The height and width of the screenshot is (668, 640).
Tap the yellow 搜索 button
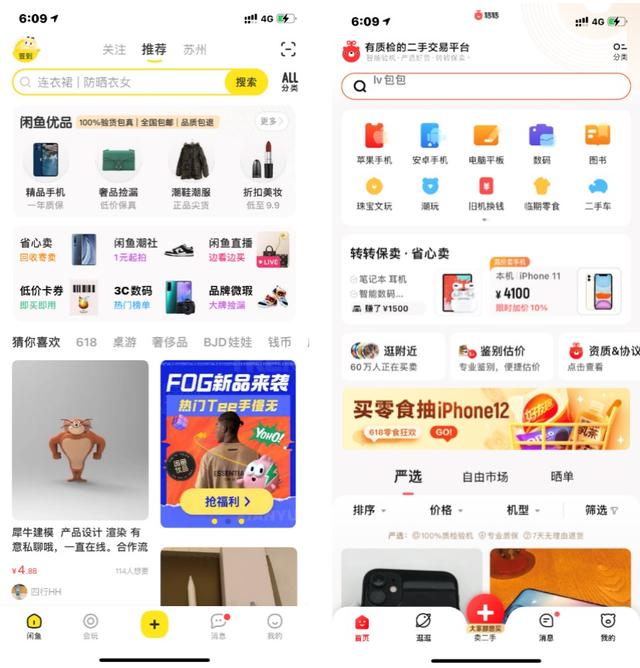tap(245, 82)
